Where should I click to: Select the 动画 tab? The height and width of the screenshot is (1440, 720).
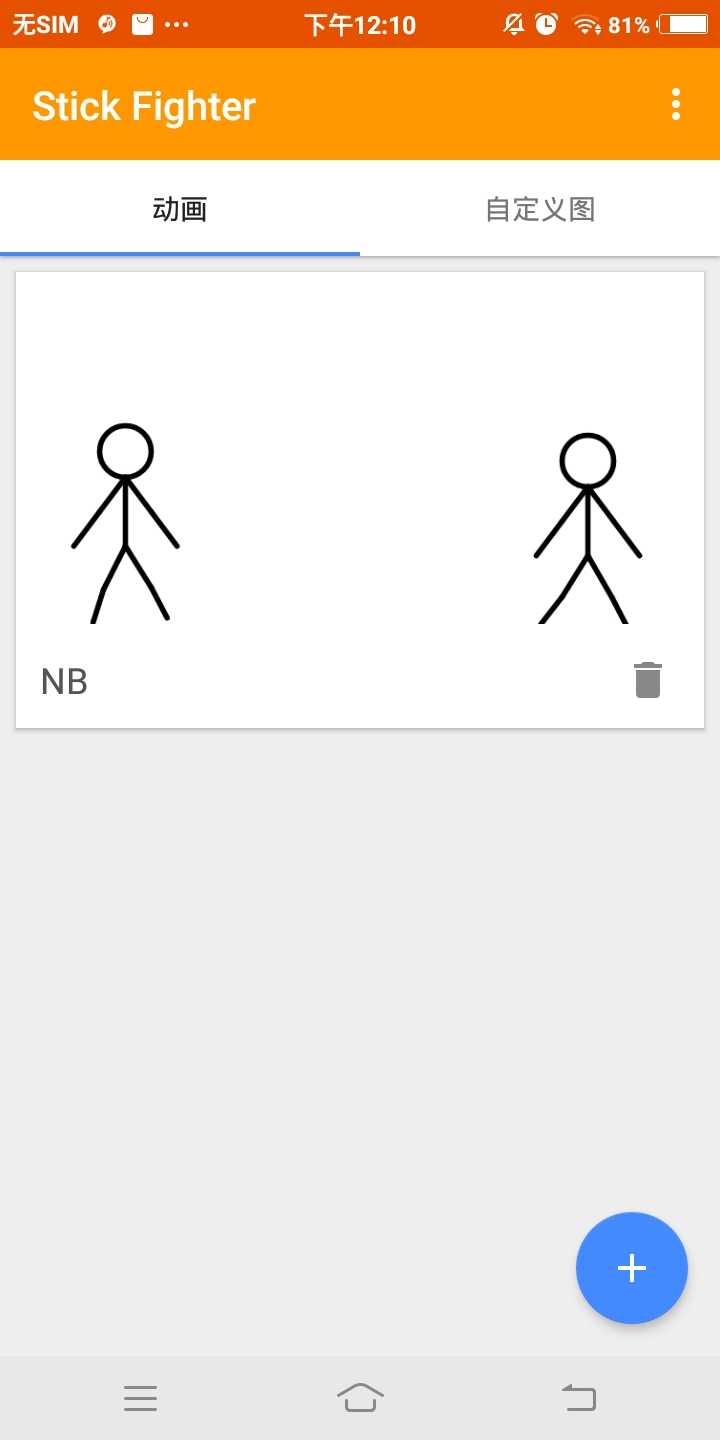[x=180, y=209]
